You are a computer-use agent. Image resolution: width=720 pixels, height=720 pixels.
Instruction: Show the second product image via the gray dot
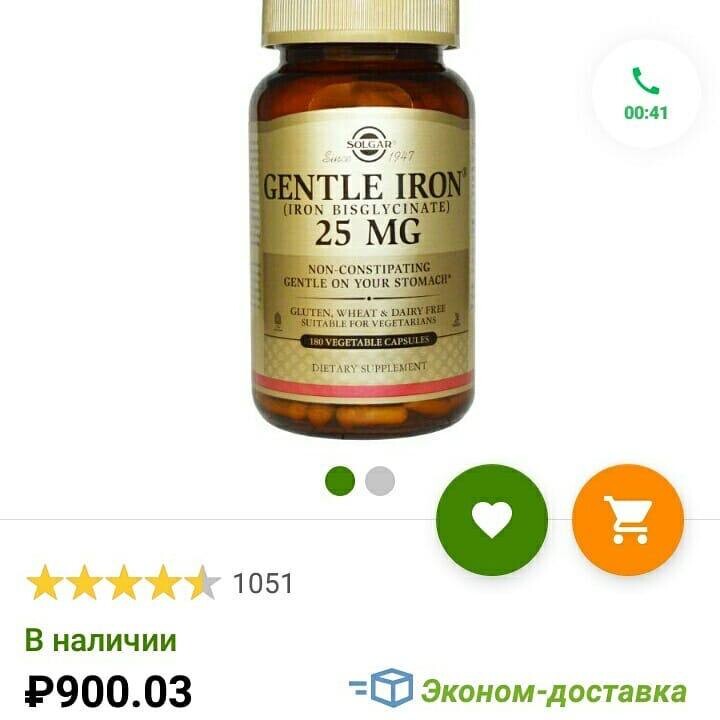[380, 482]
